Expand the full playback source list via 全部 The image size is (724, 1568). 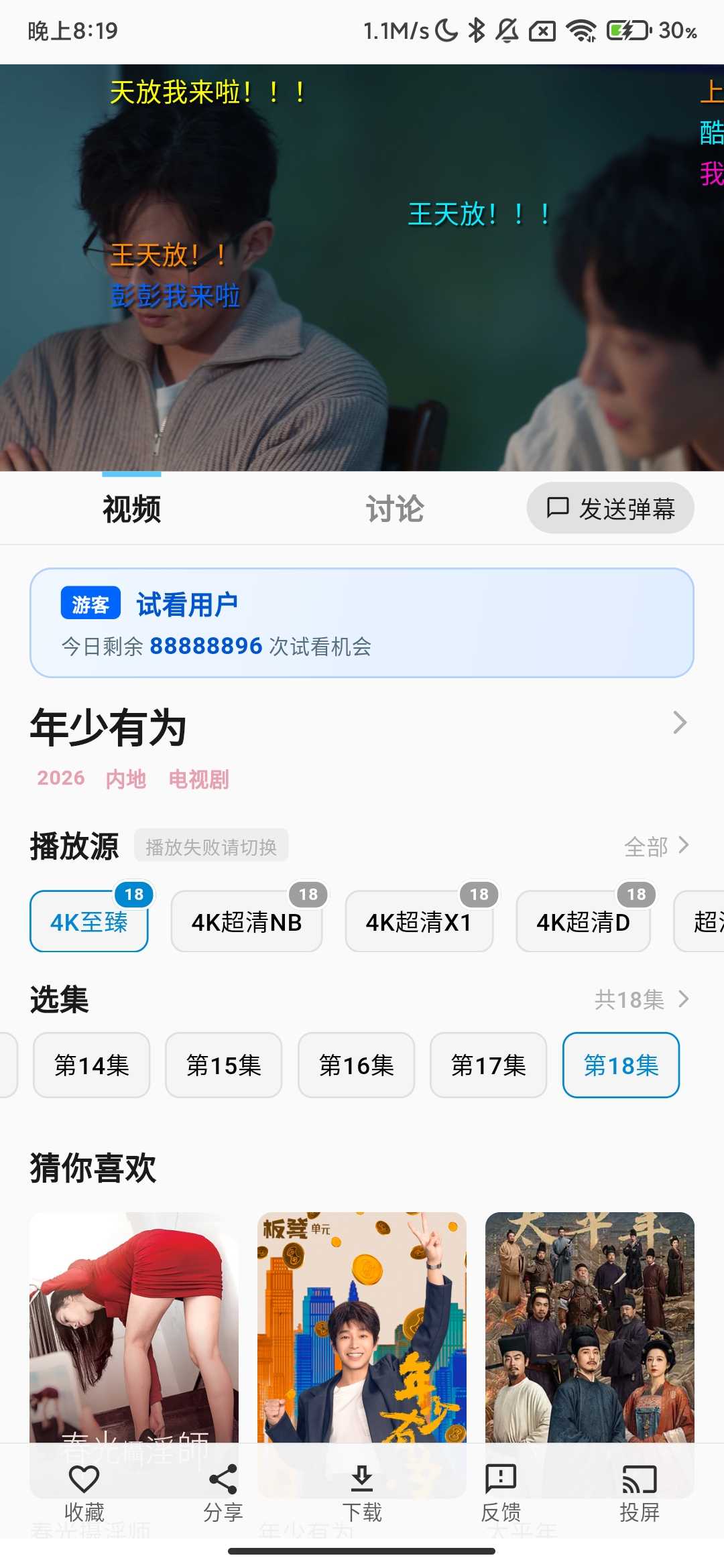tap(655, 846)
